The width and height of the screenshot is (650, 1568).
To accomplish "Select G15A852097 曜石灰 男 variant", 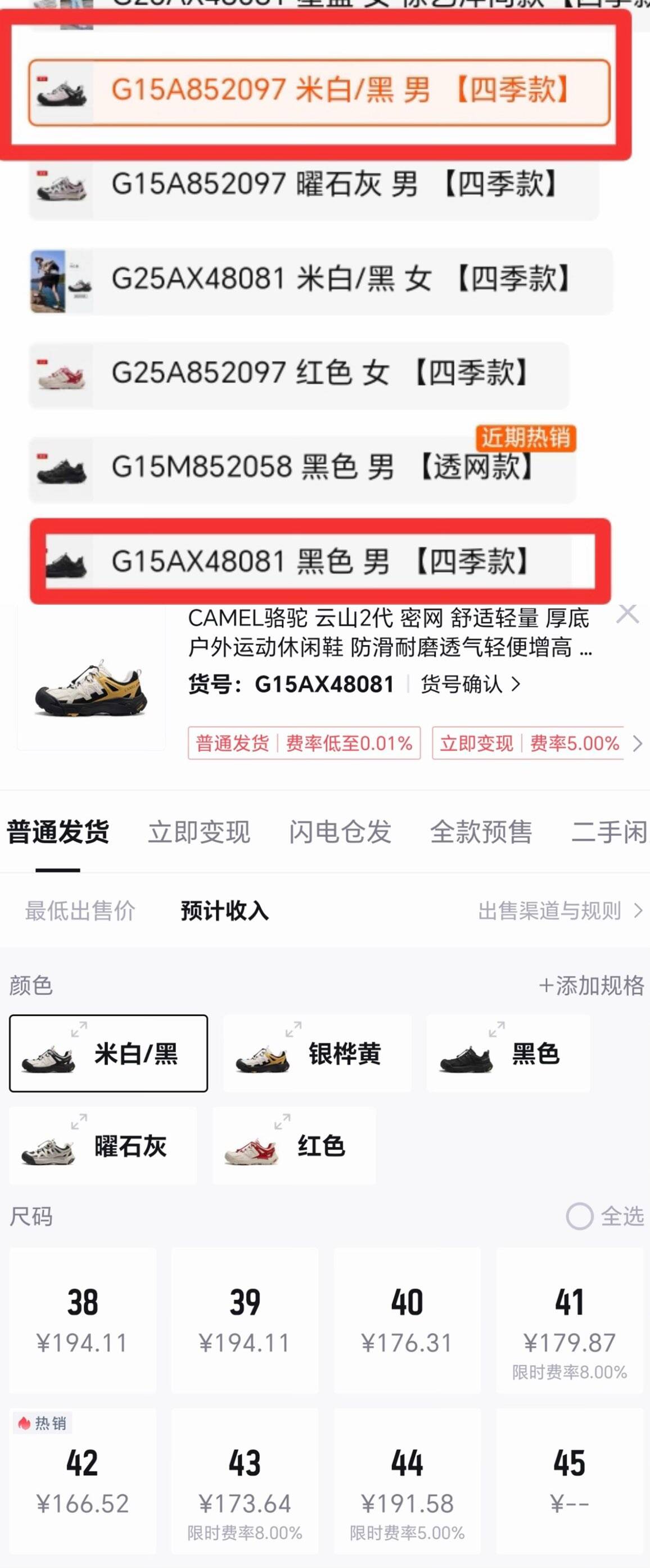I will (x=314, y=185).
